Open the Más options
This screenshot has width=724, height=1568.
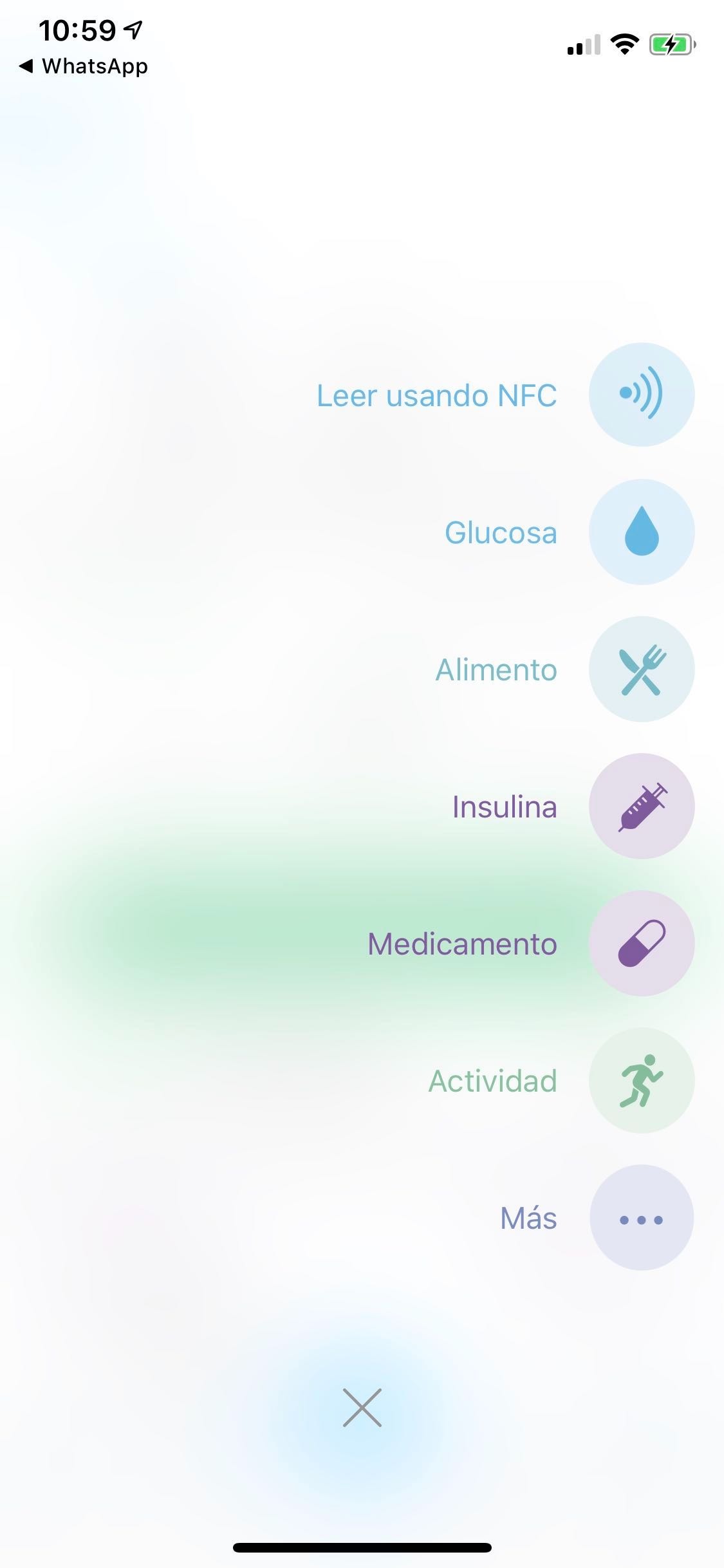(641, 1217)
